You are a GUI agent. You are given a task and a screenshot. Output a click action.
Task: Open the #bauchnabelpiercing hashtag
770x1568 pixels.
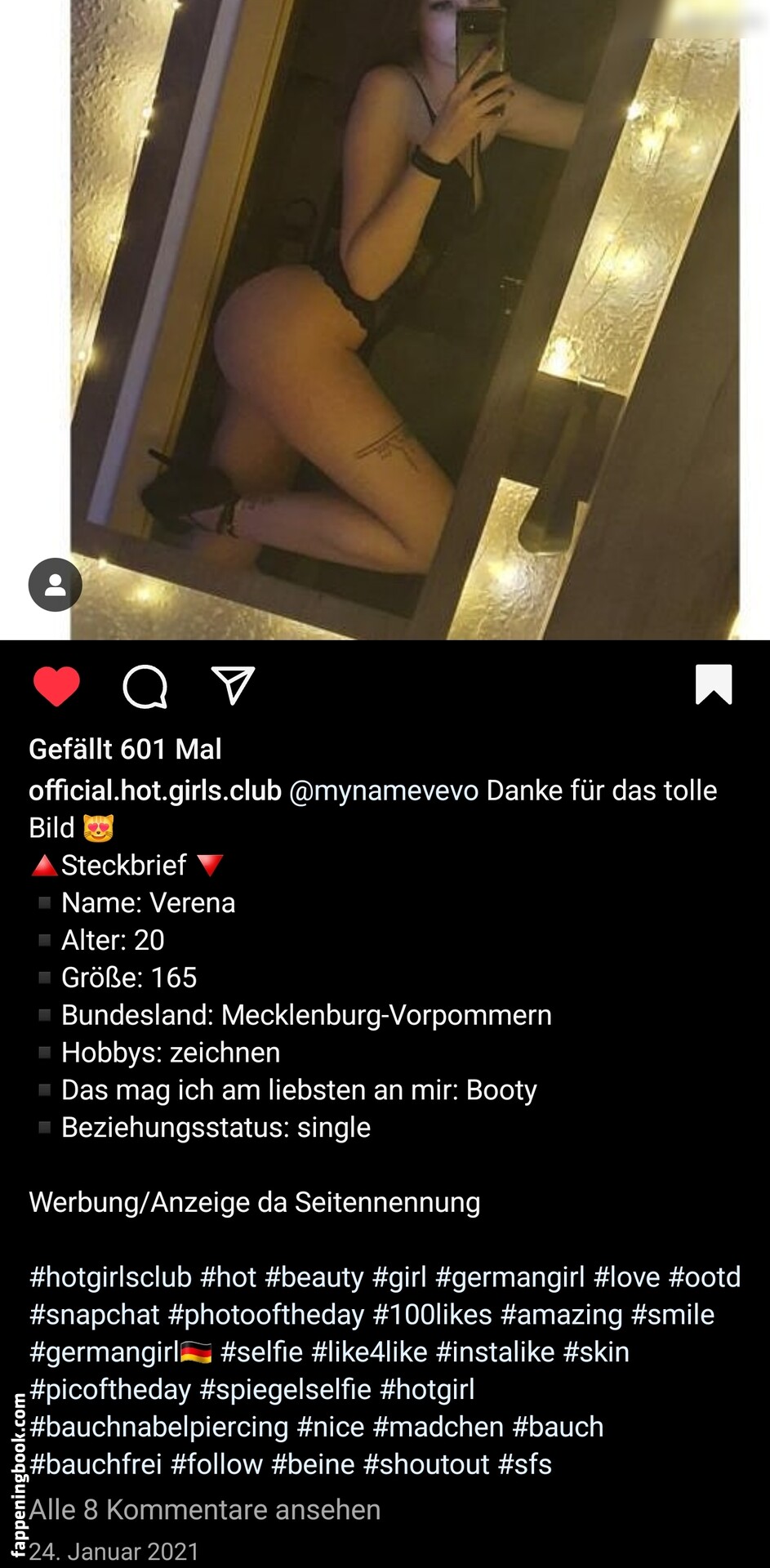point(159,1427)
